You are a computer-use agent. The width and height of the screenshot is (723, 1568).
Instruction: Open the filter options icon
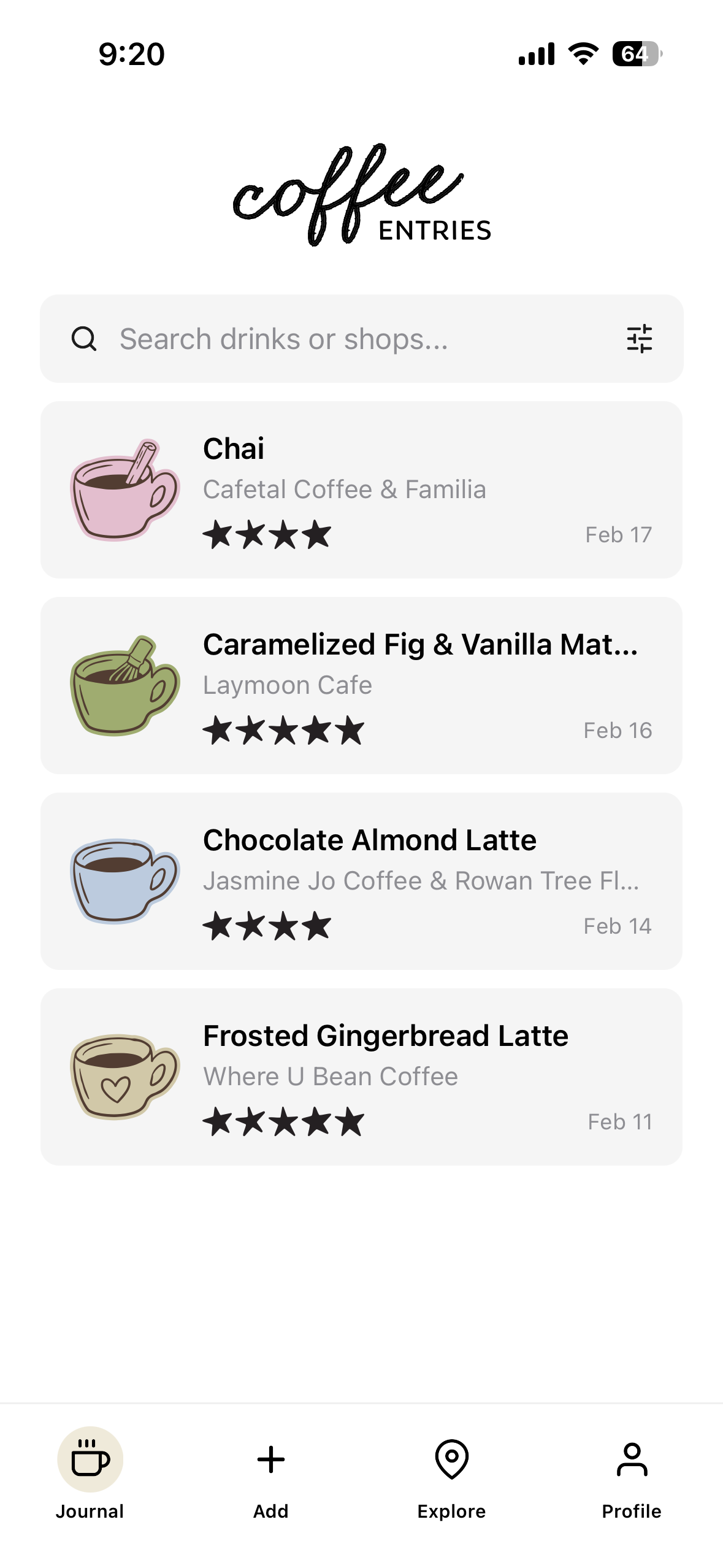[x=639, y=339]
